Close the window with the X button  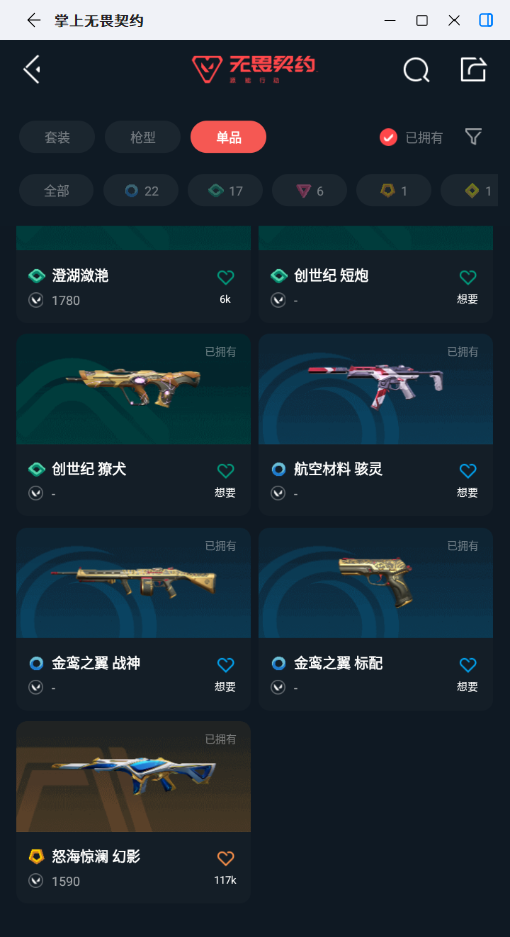tap(454, 20)
